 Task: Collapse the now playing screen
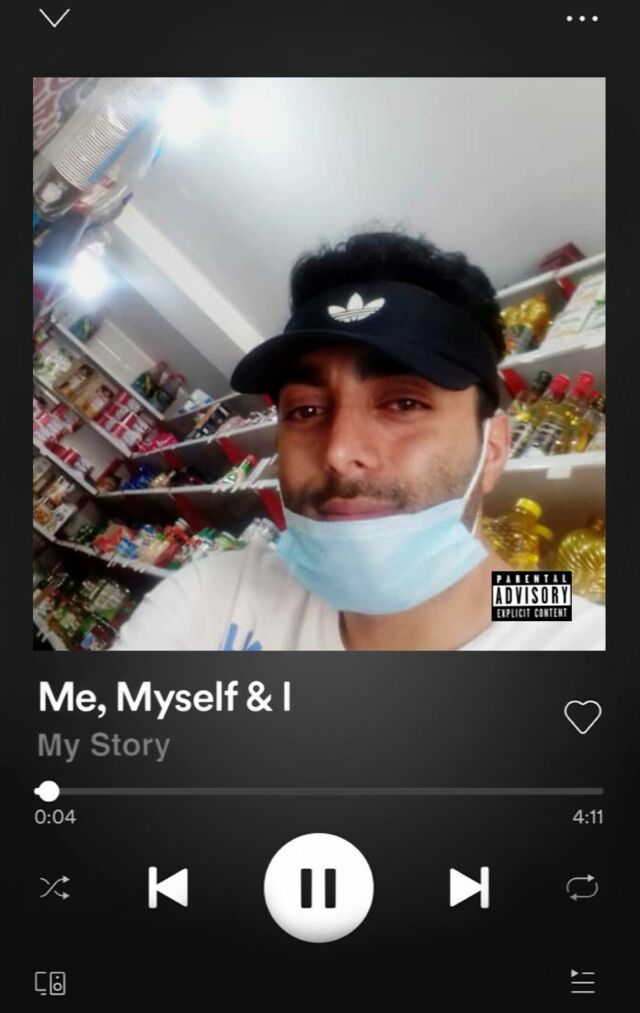click(54, 17)
